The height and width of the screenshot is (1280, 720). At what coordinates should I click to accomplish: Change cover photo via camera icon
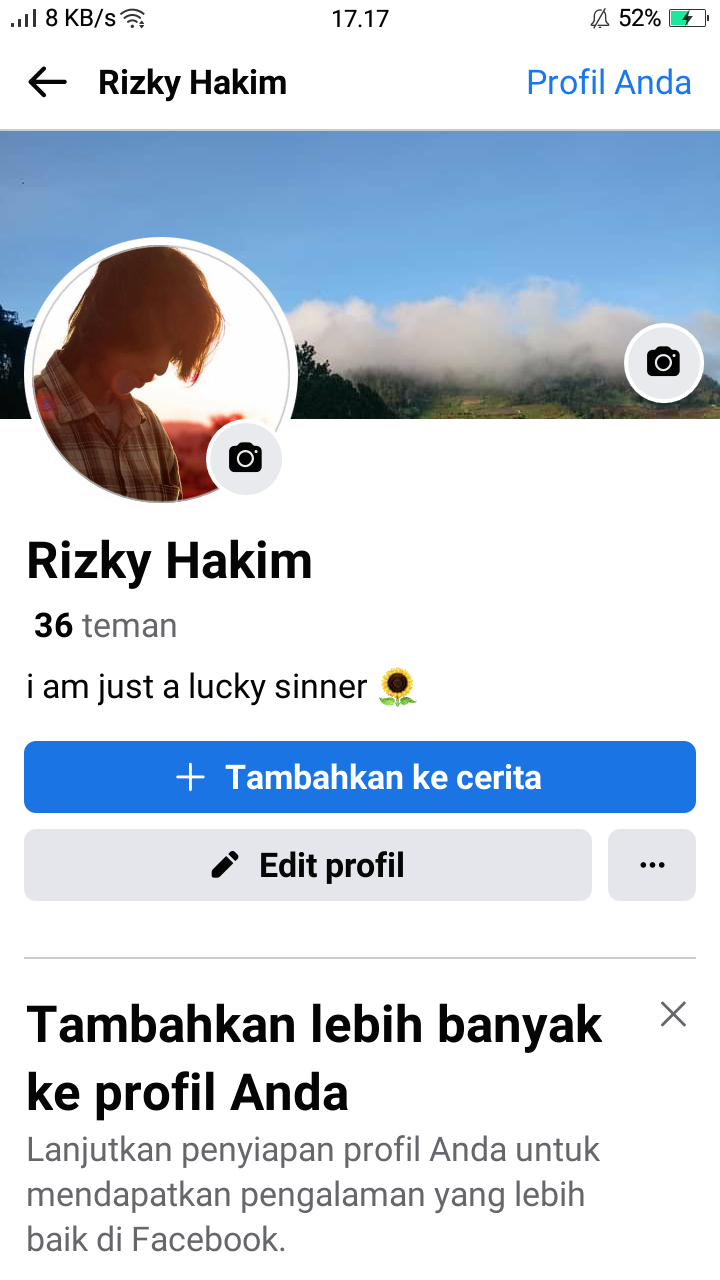point(663,362)
